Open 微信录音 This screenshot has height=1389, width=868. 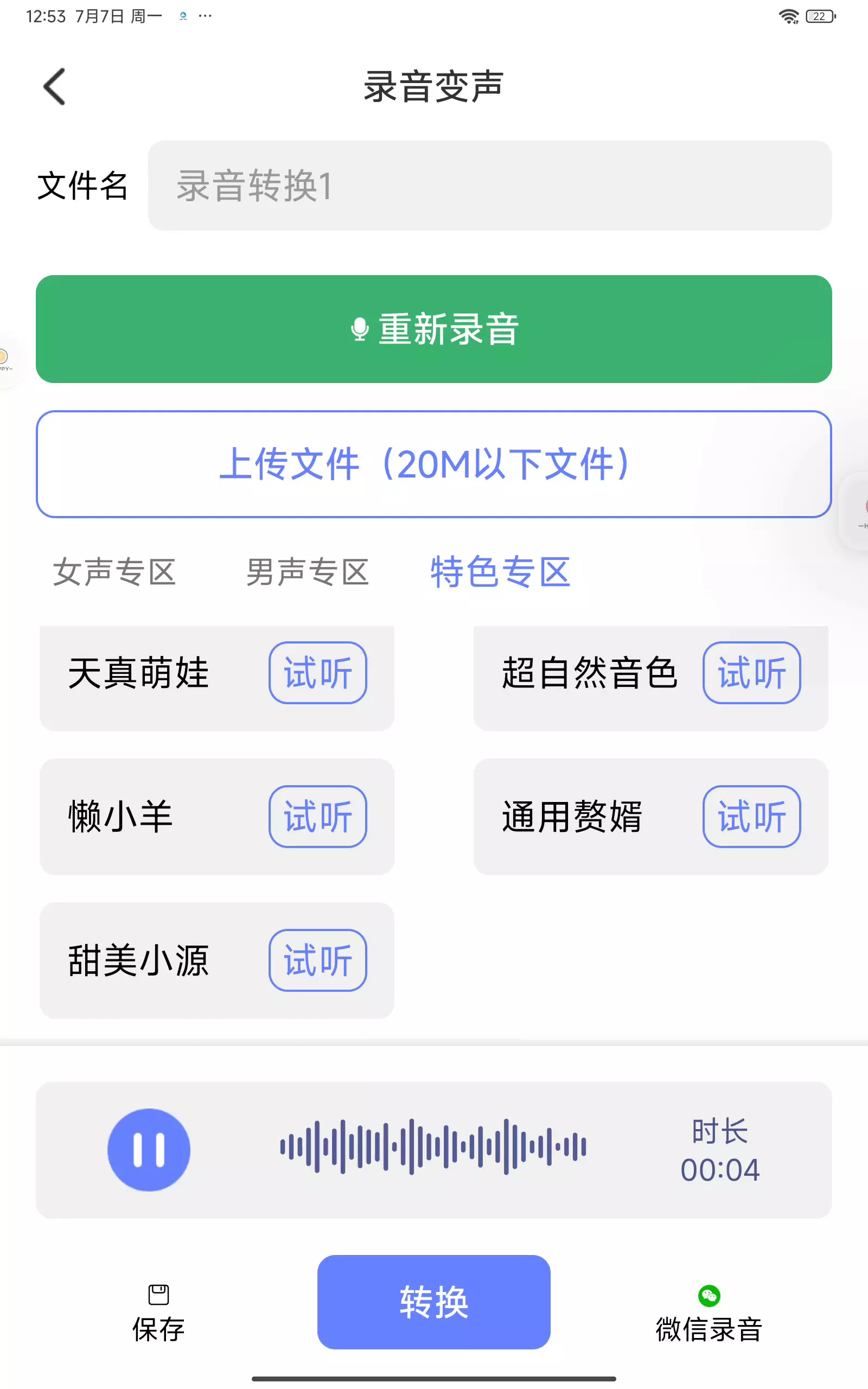pos(709,1314)
